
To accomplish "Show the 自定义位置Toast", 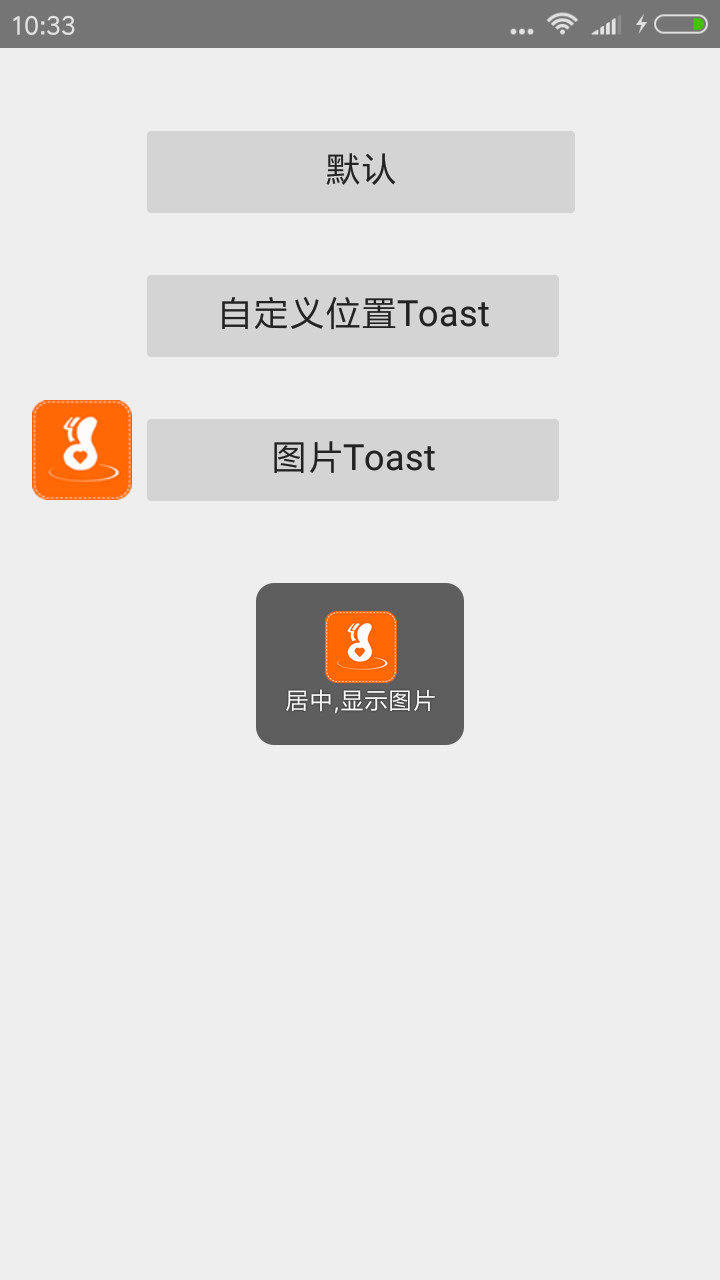I will point(353,315).
